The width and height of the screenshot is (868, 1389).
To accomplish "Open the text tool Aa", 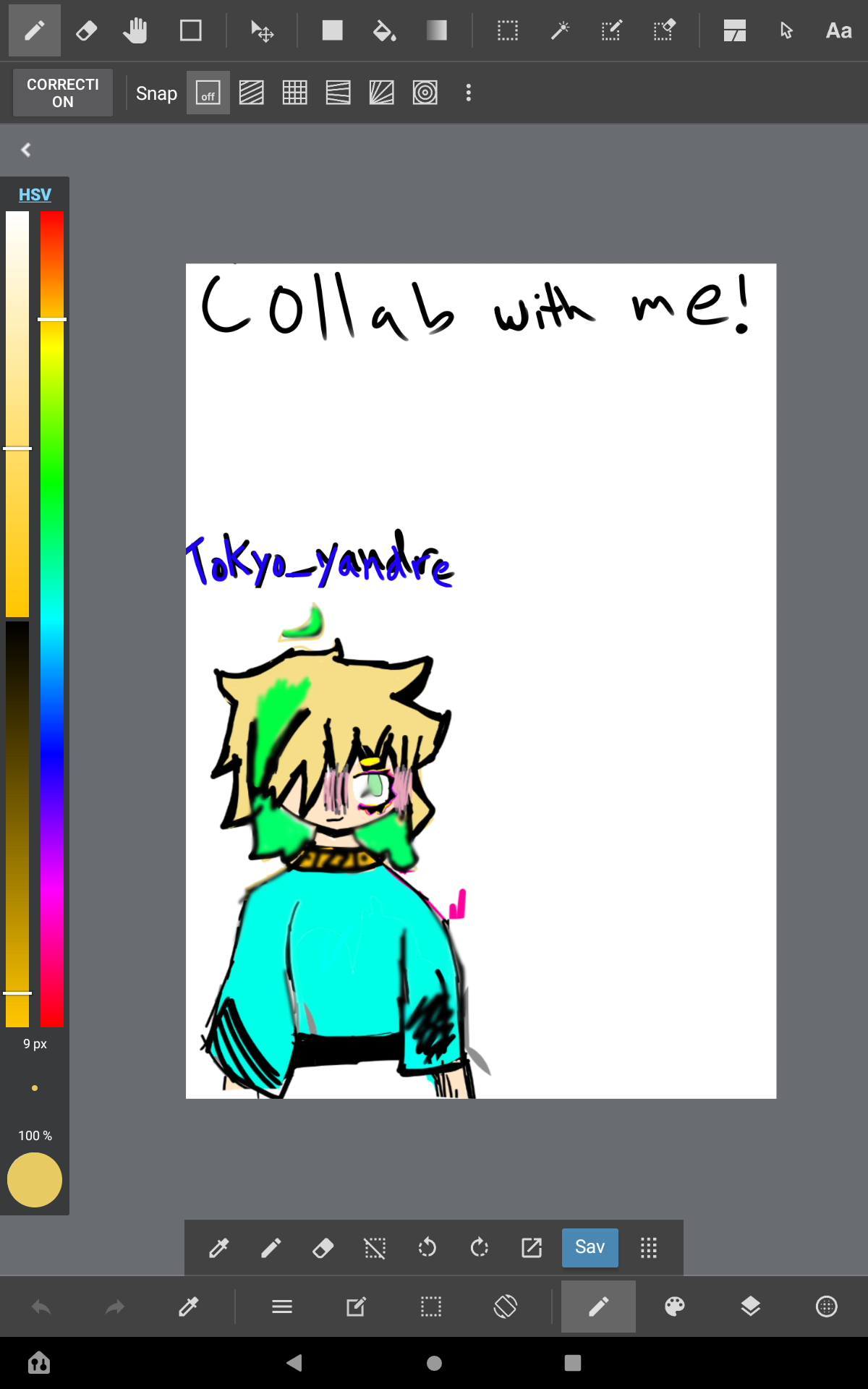I will coord(838,30).
